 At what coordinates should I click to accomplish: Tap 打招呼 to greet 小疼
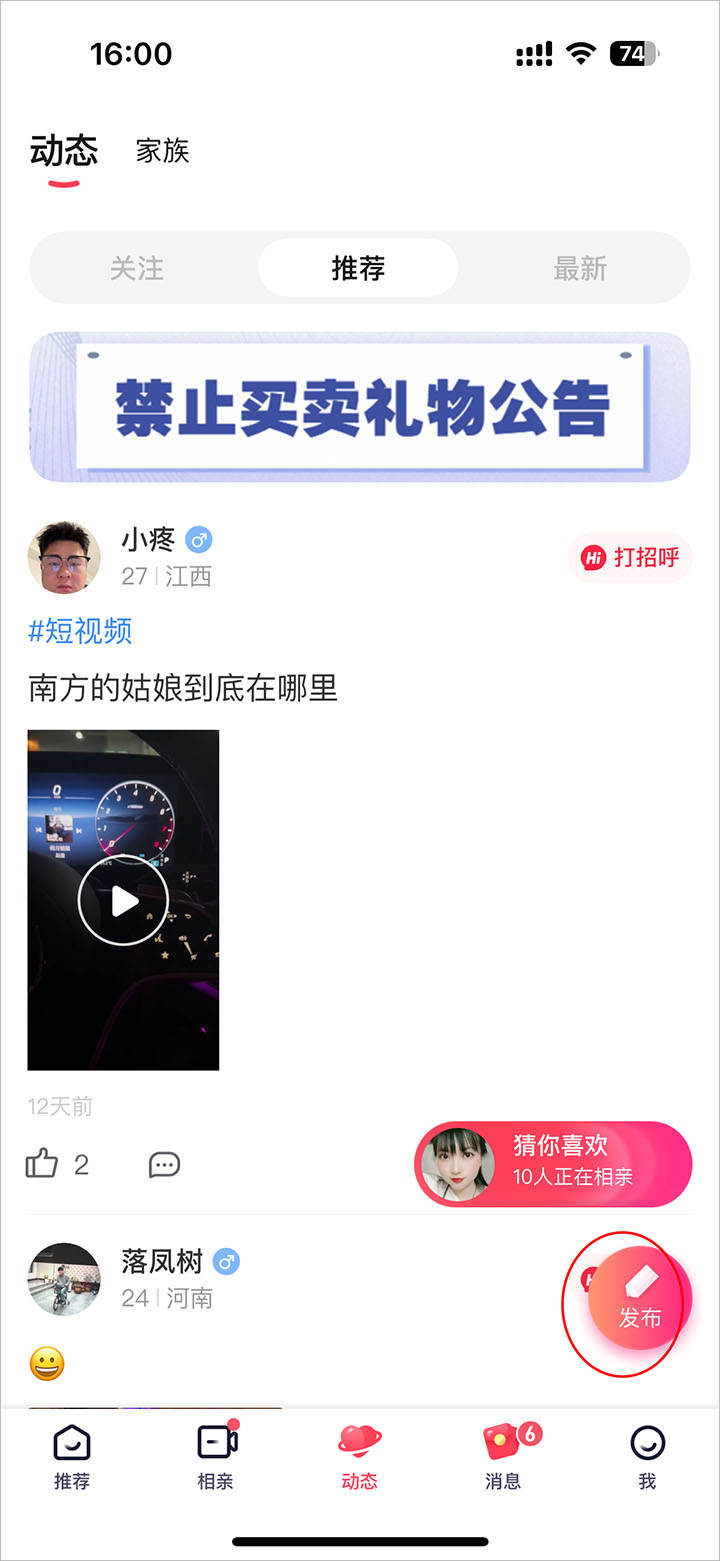point(630,557)
